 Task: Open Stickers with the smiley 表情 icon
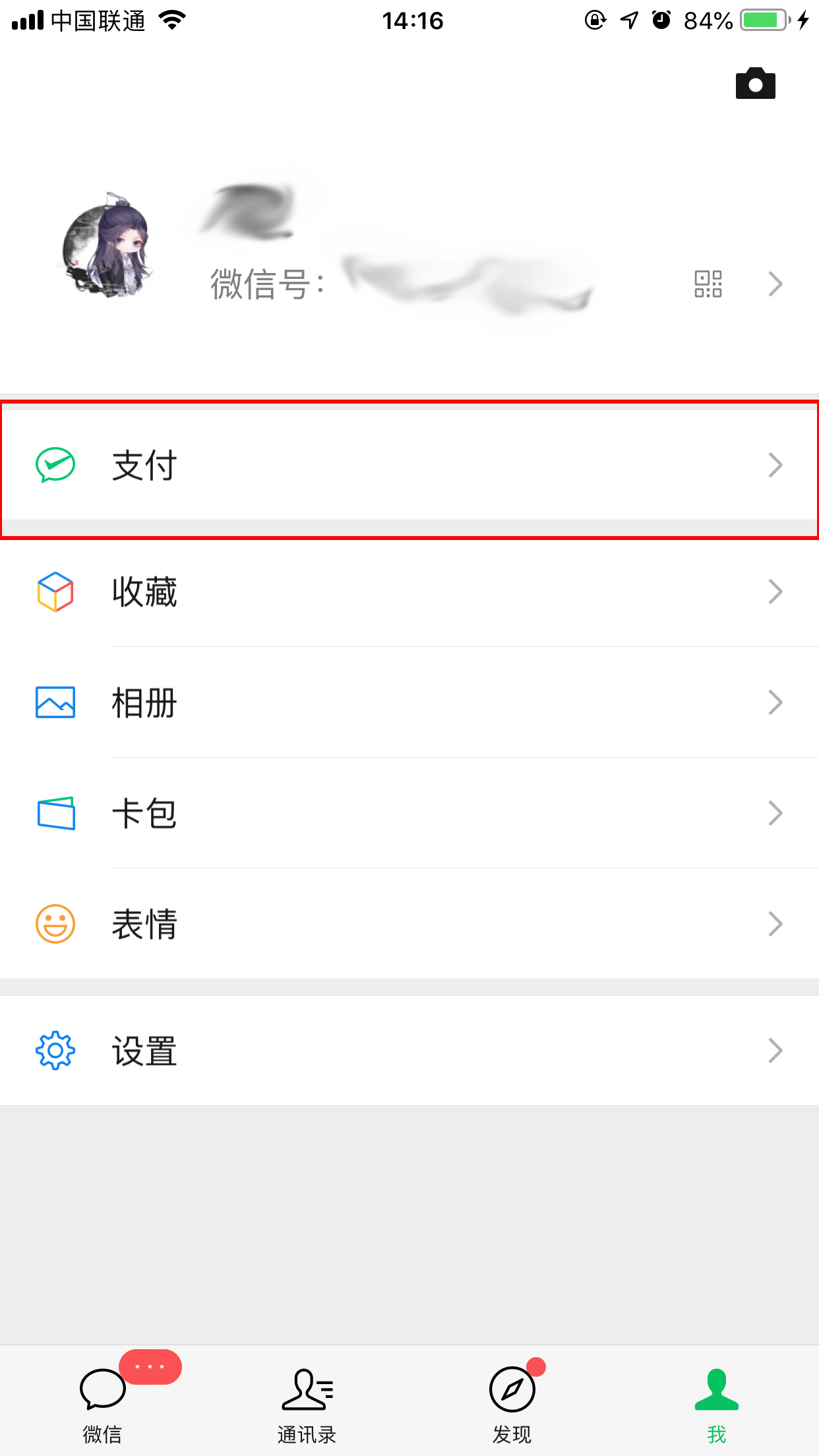pos(55,923)
